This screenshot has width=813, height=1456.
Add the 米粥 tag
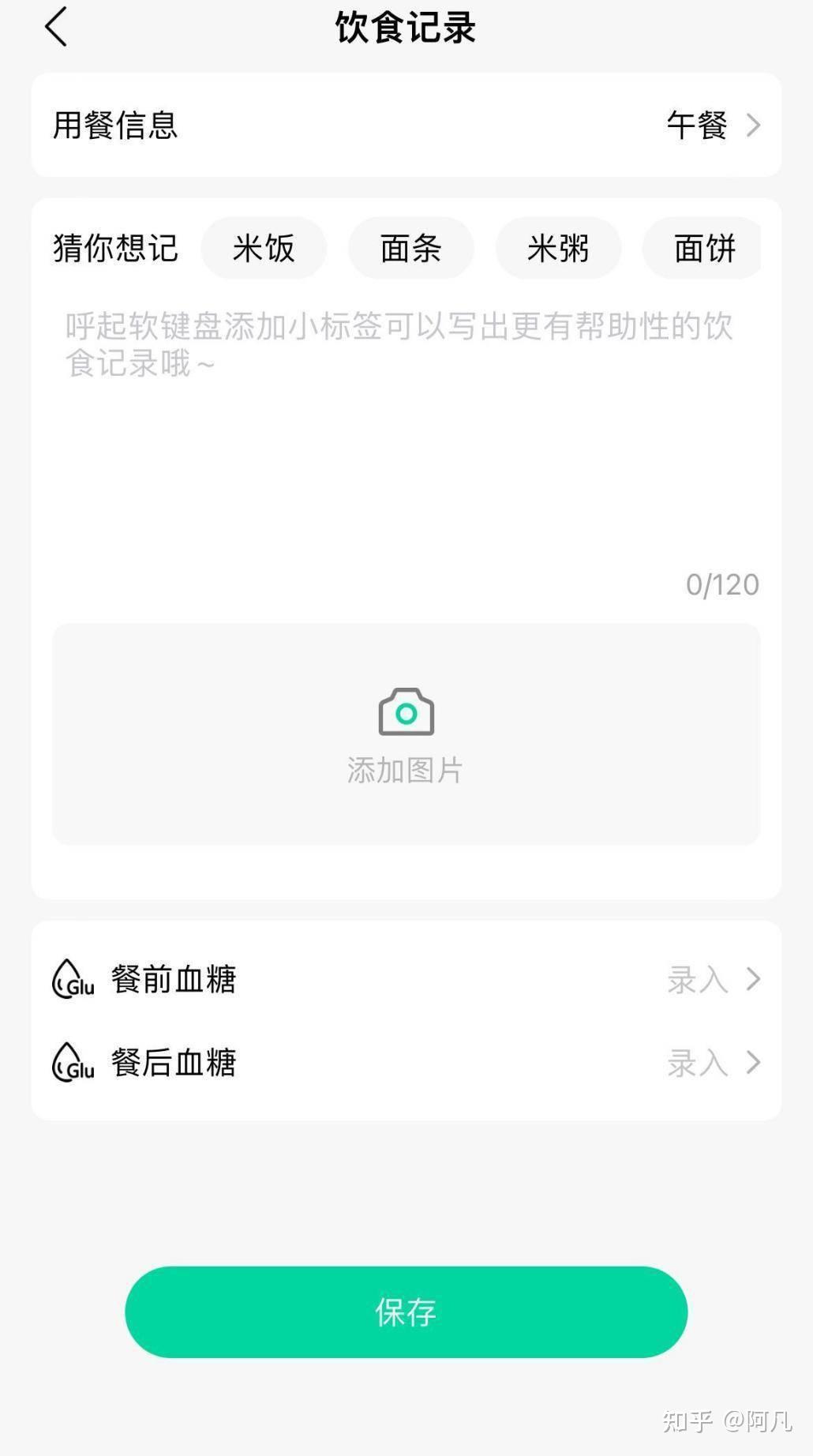558,248
